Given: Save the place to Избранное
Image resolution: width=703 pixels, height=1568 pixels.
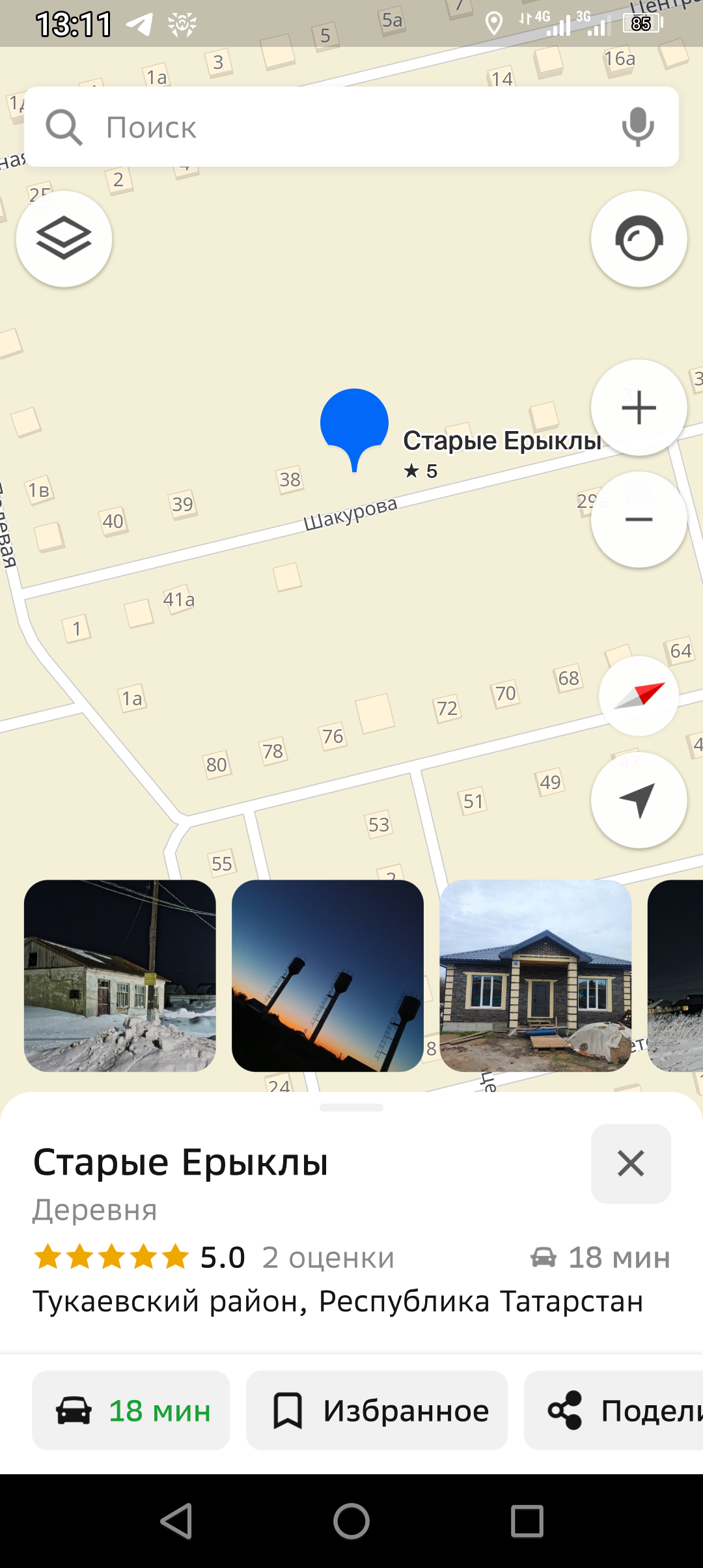Looking at the screenshot, I should [377, 1410].
